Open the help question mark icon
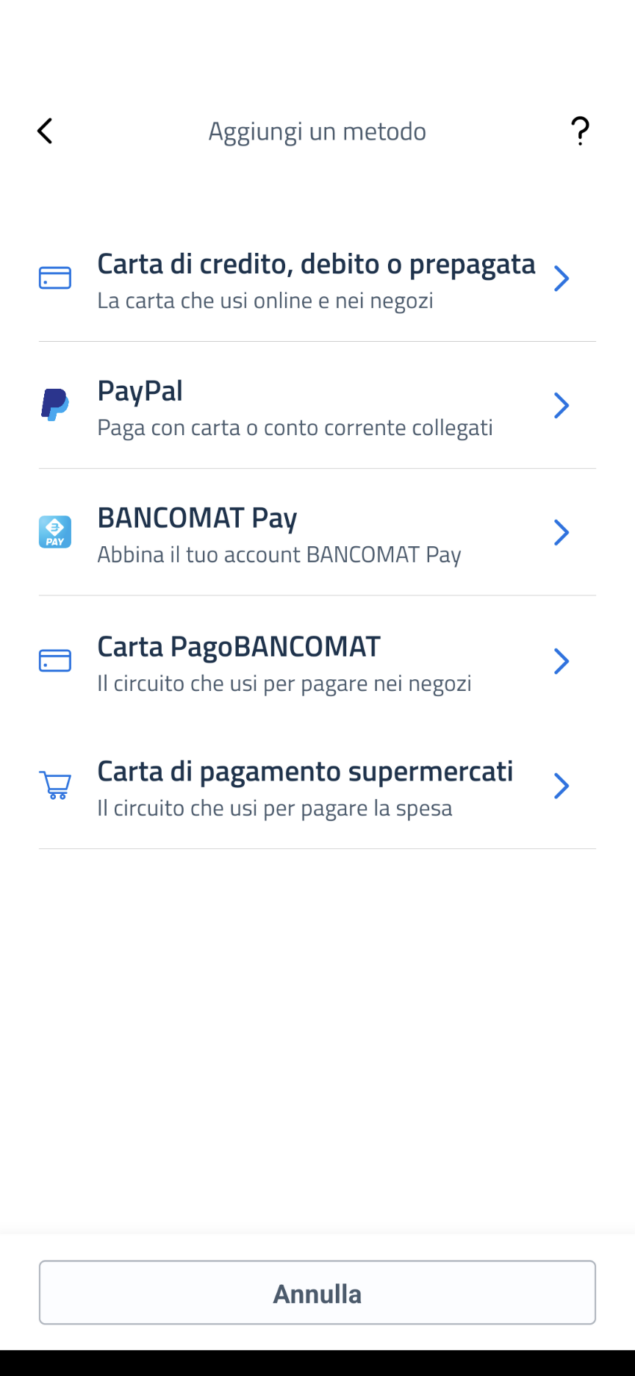 (580, 131)
